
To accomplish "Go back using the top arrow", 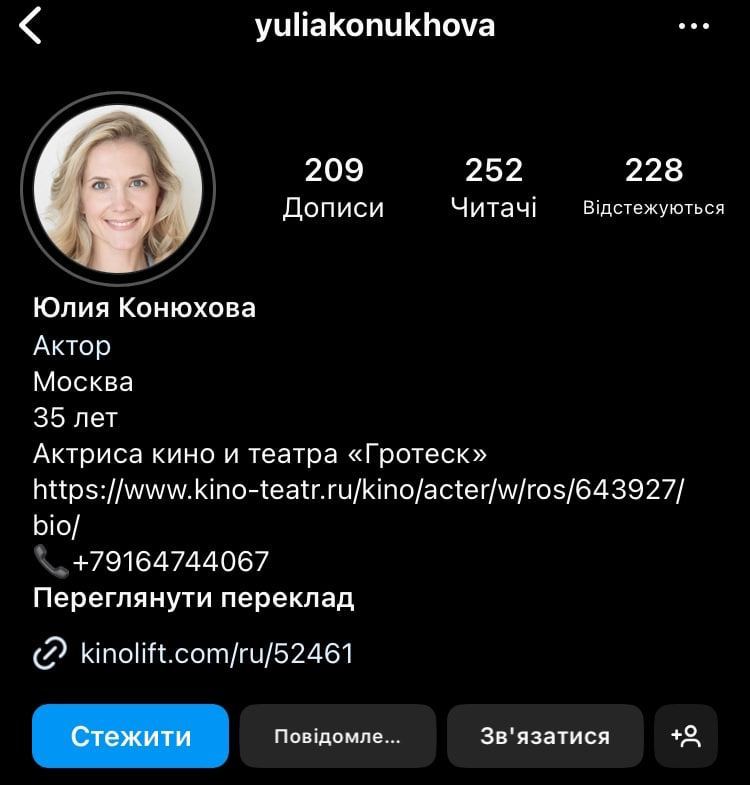I will (x=31, y=26).
